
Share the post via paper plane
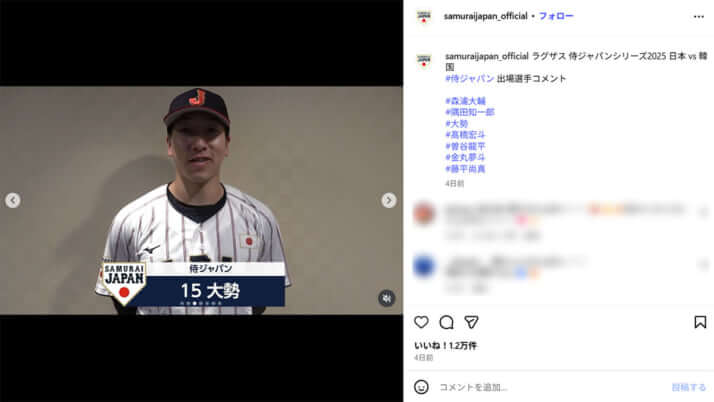471,322
